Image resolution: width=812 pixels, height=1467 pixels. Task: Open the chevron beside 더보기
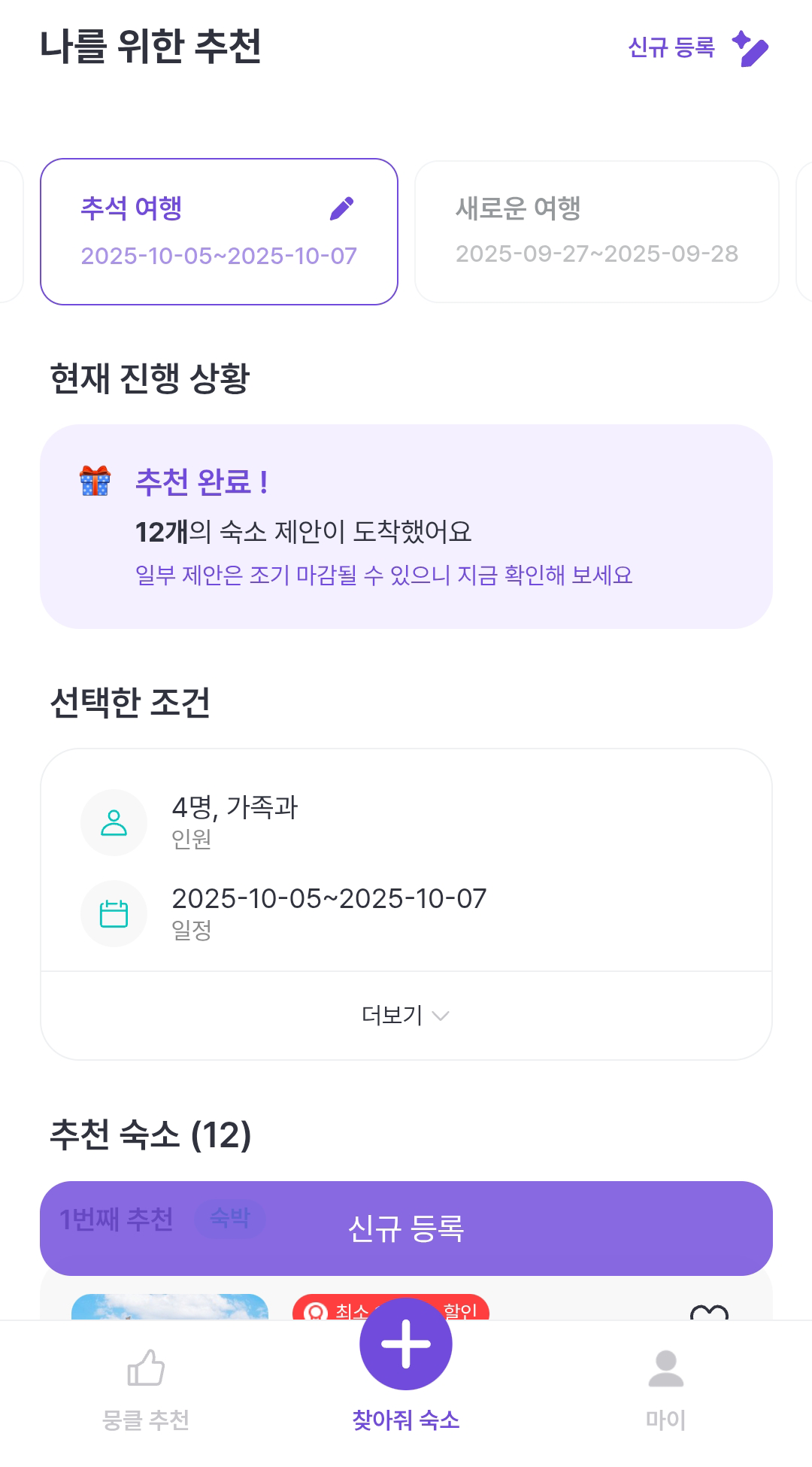click(x=440, y=1017)
